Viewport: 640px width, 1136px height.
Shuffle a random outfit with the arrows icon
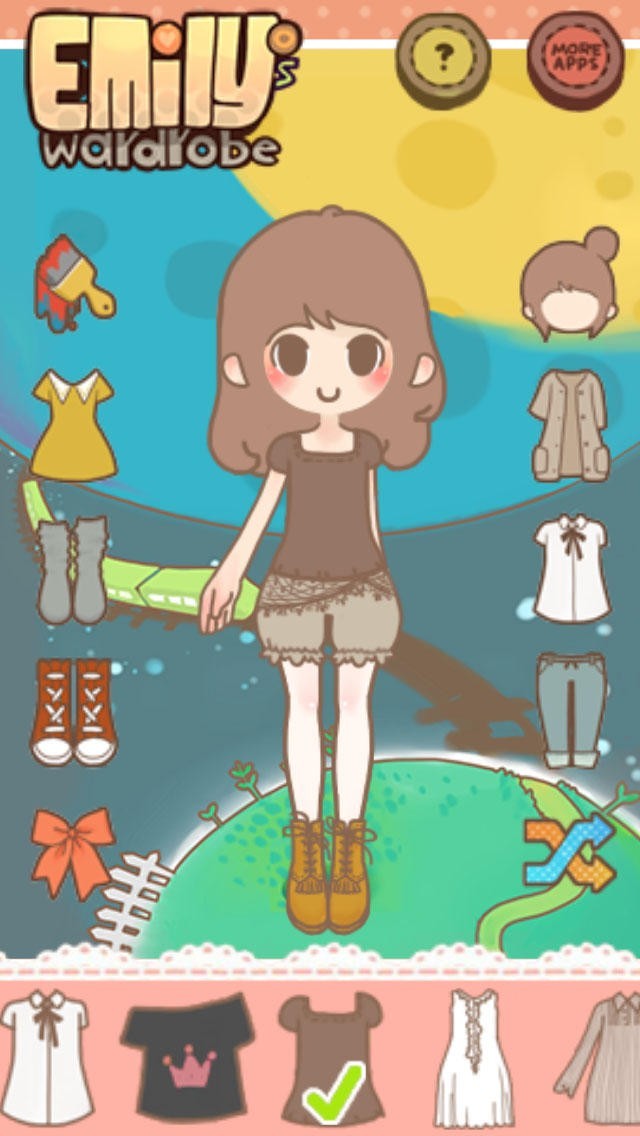coord(569,850)
